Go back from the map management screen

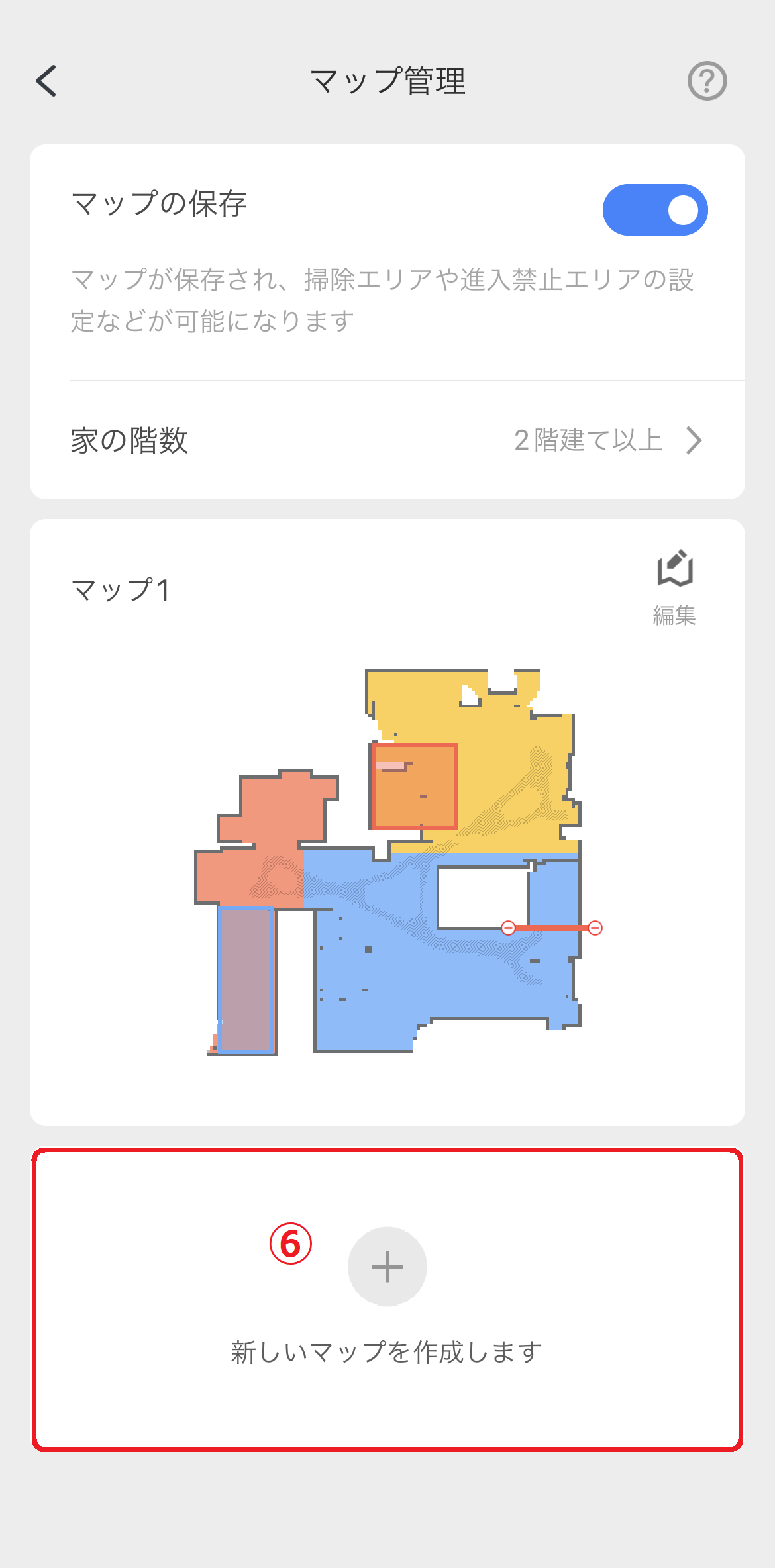pyautogui.click(x=46, y=81)
